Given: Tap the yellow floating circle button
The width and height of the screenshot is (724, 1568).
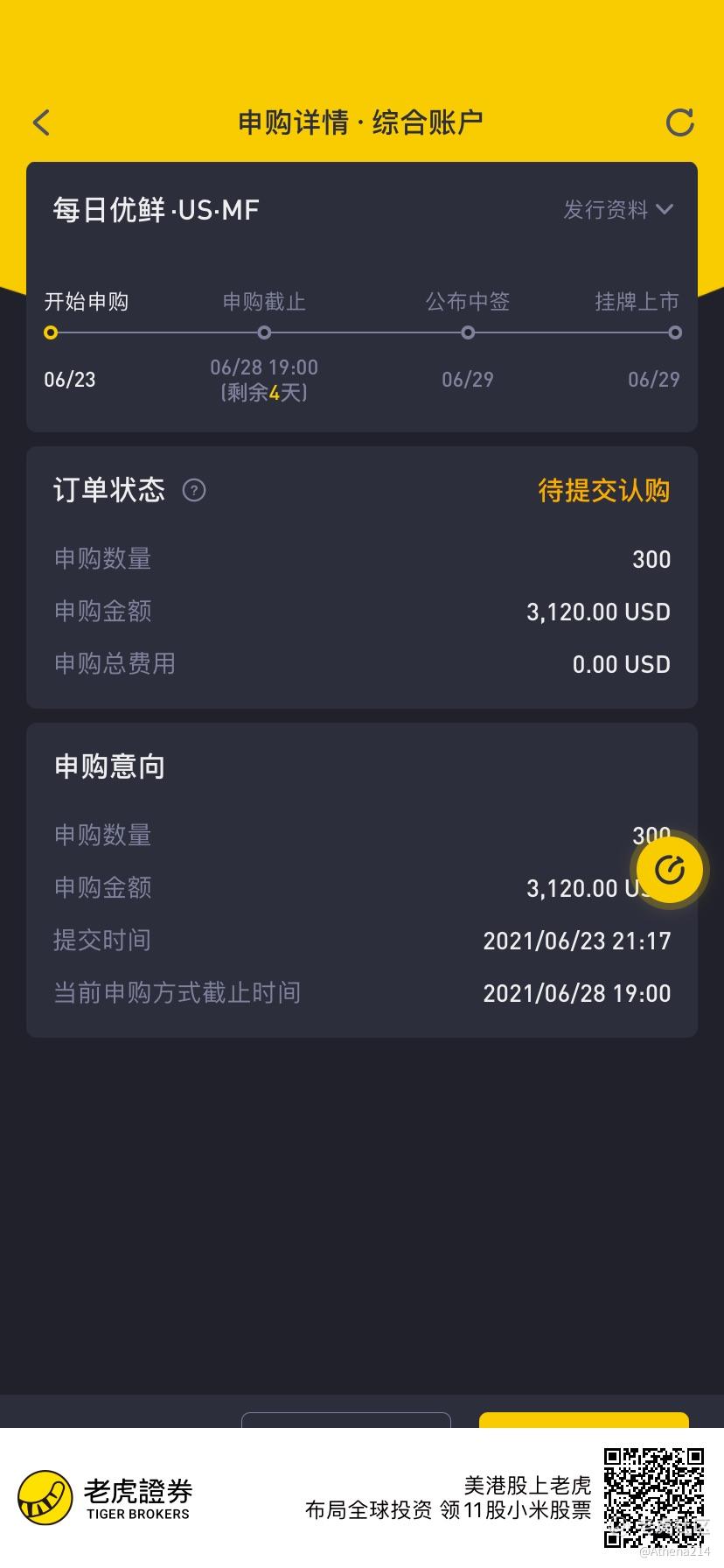Looking at the screenshot, I should (670, 870).
